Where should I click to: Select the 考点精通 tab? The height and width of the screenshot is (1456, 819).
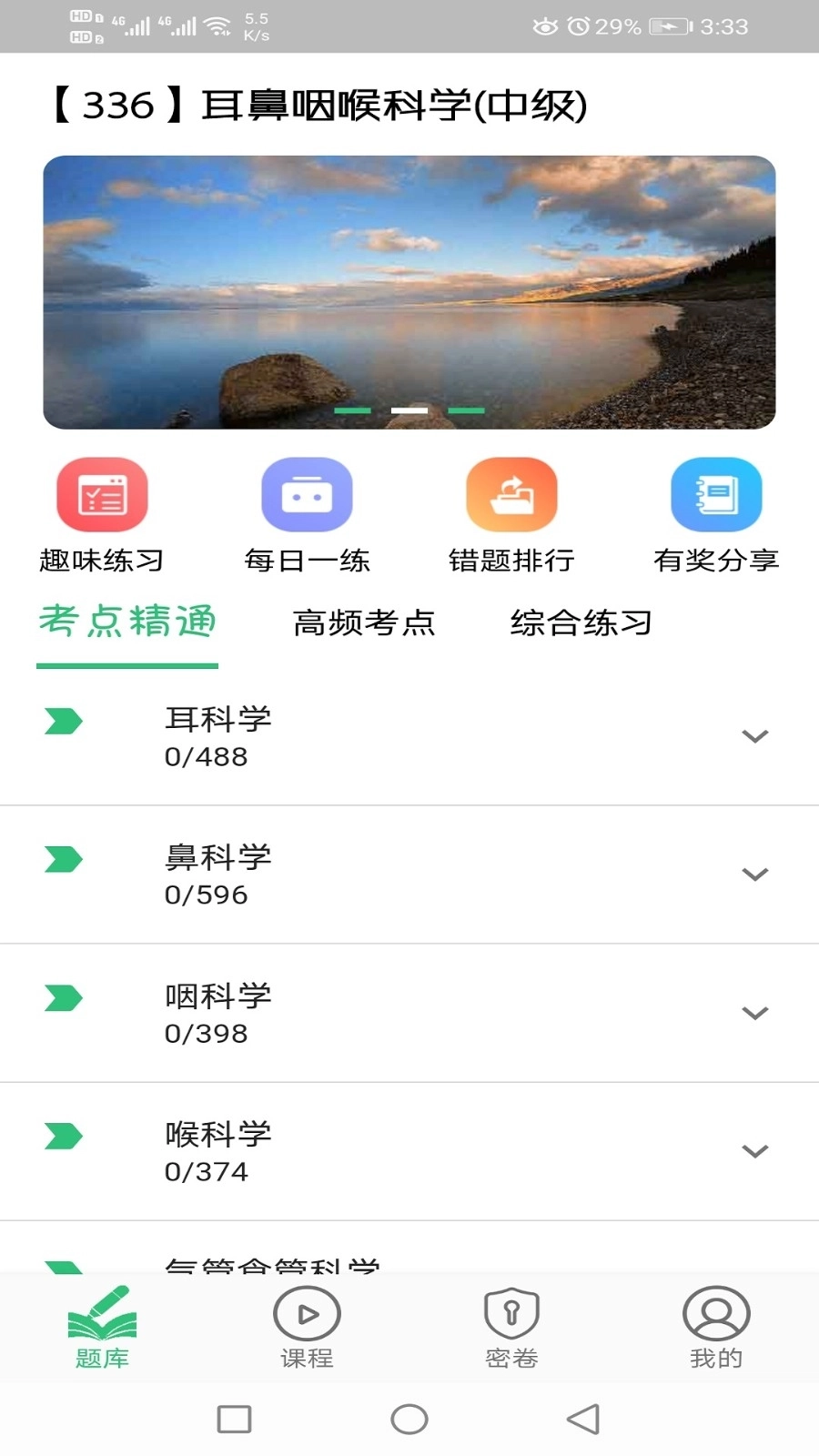click(126, 623)
